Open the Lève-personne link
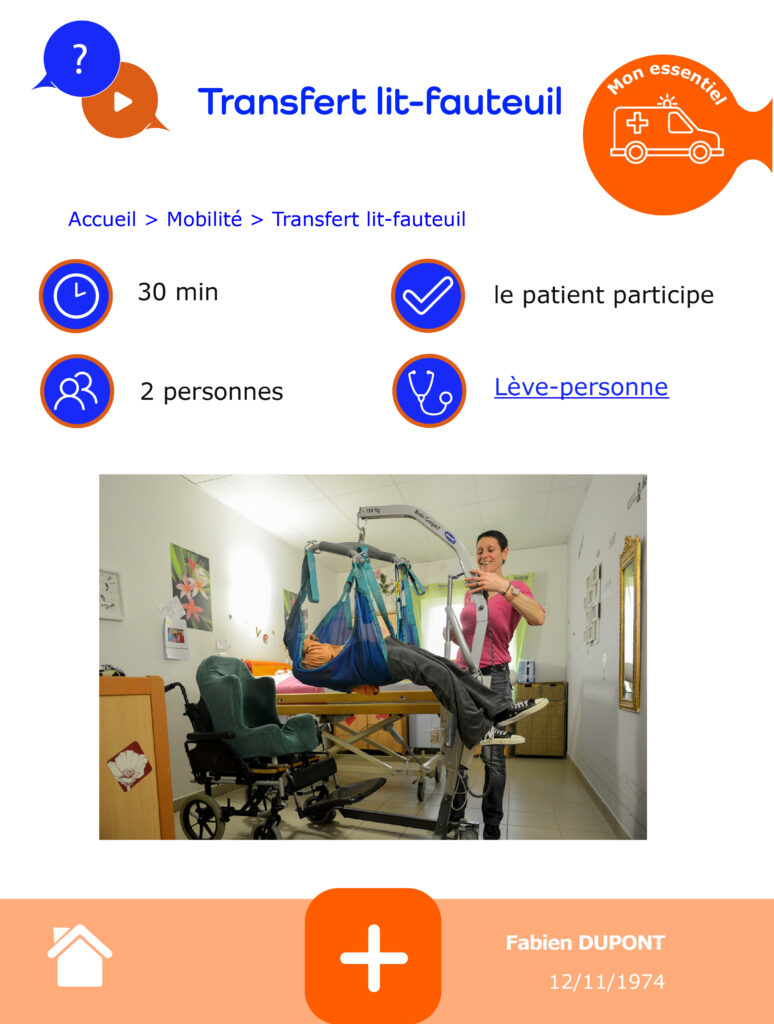The height and width of the screenshot is (1024, 774). pos(581,387)
